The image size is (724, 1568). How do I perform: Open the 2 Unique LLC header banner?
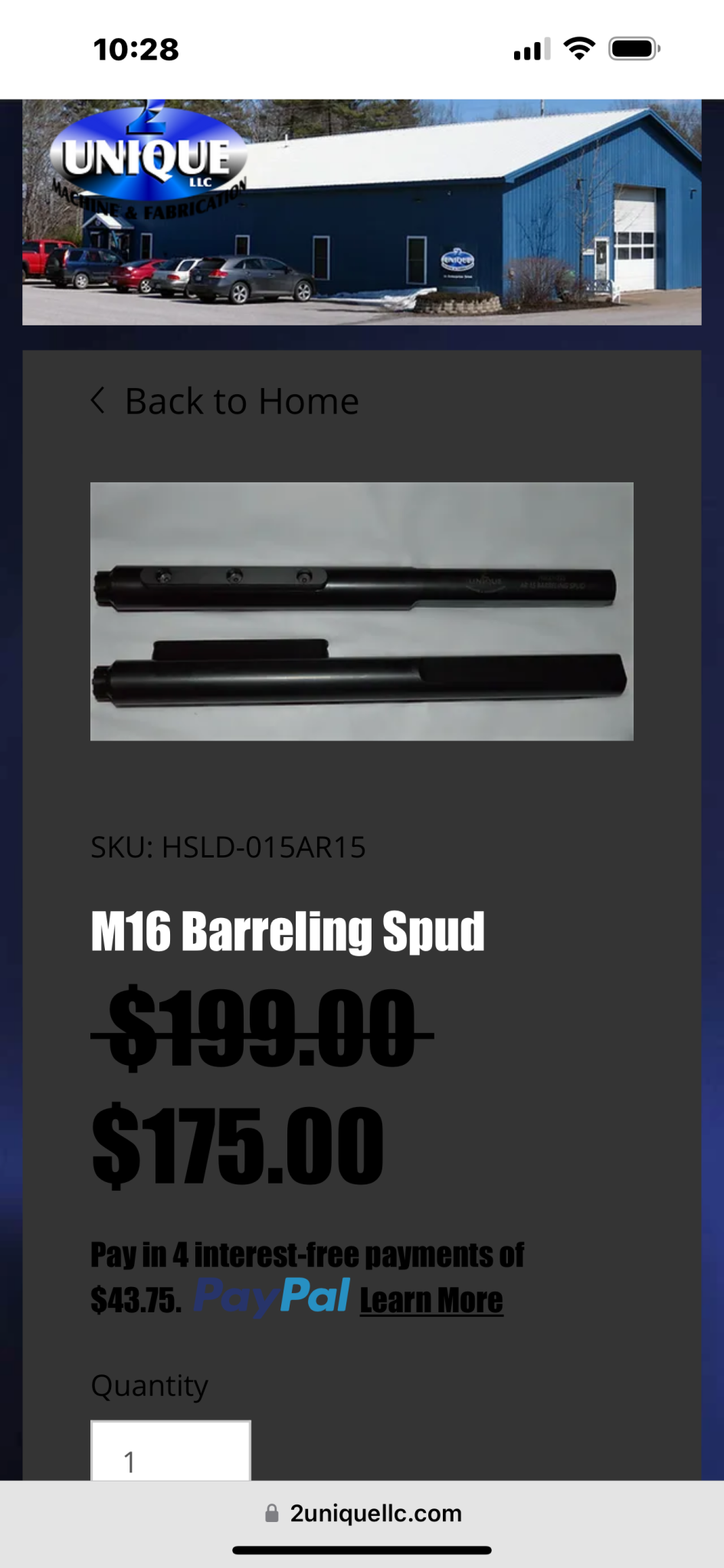[x=362, y=212]
